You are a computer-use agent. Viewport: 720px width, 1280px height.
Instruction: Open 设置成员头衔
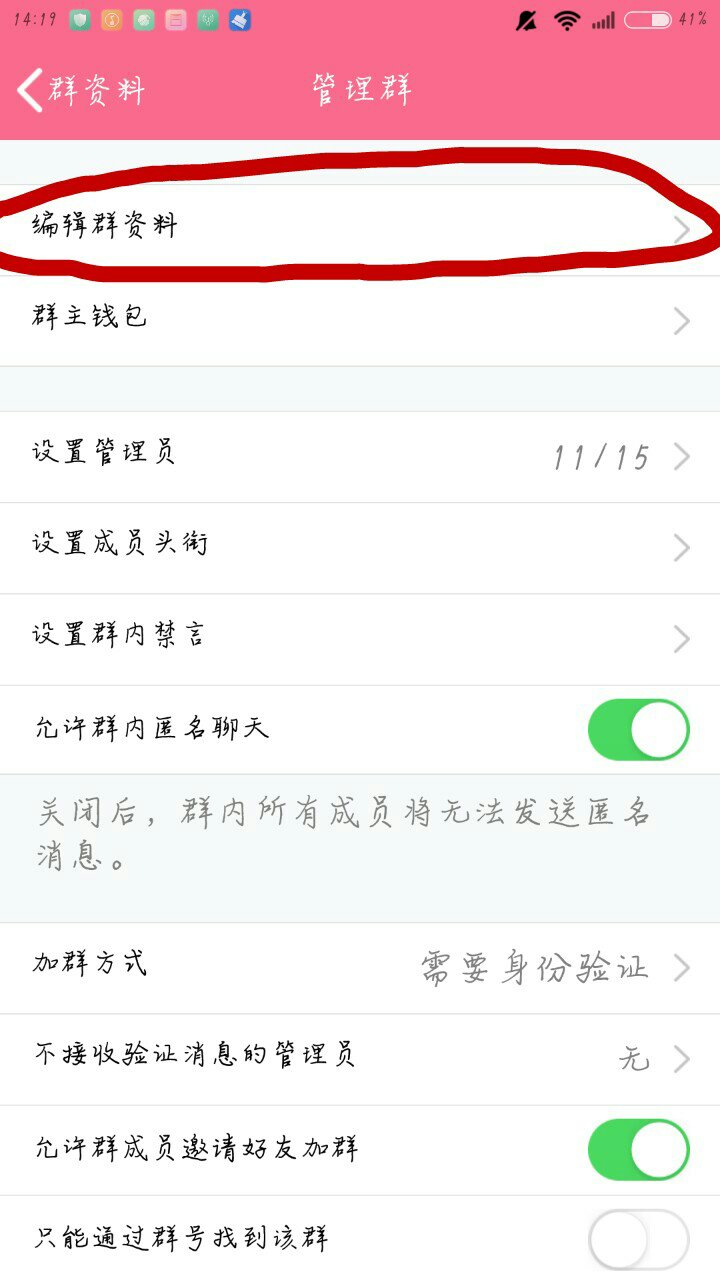pyautogui.click(x=360, y=548)
